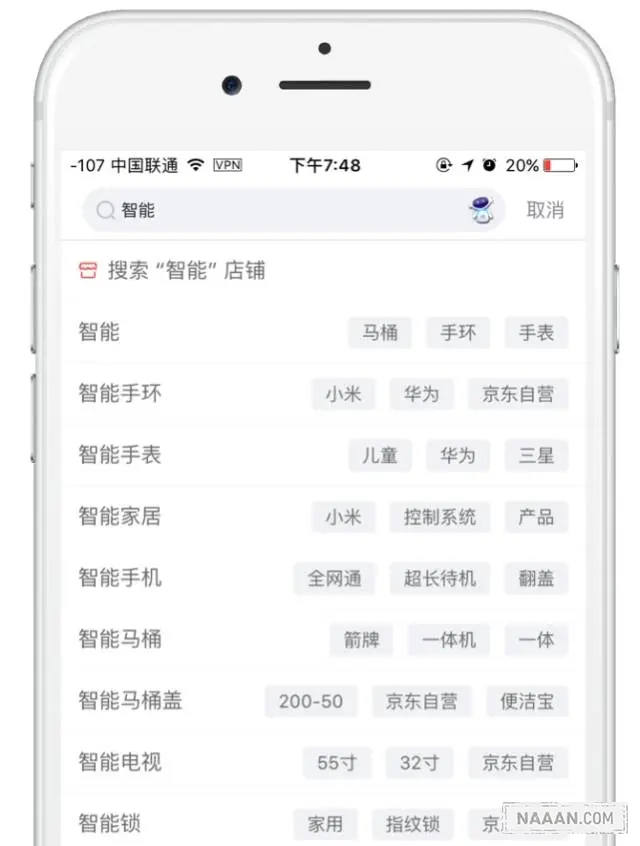This screenshot has height=846, width=640.
Task: Select the 智能手环 suggestion
Action: click(x=120, y=393)
